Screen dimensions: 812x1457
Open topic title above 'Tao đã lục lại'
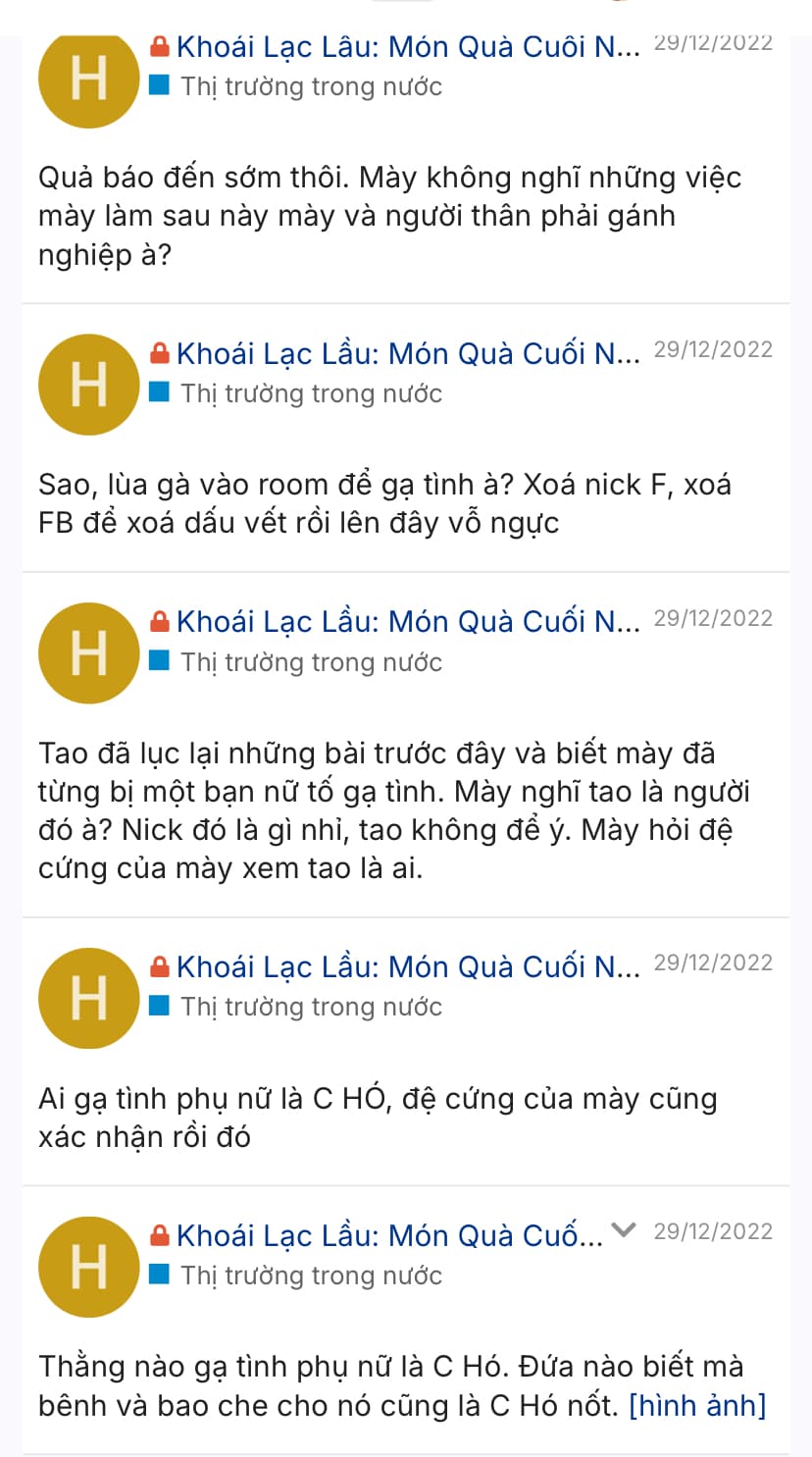point(407,621)
